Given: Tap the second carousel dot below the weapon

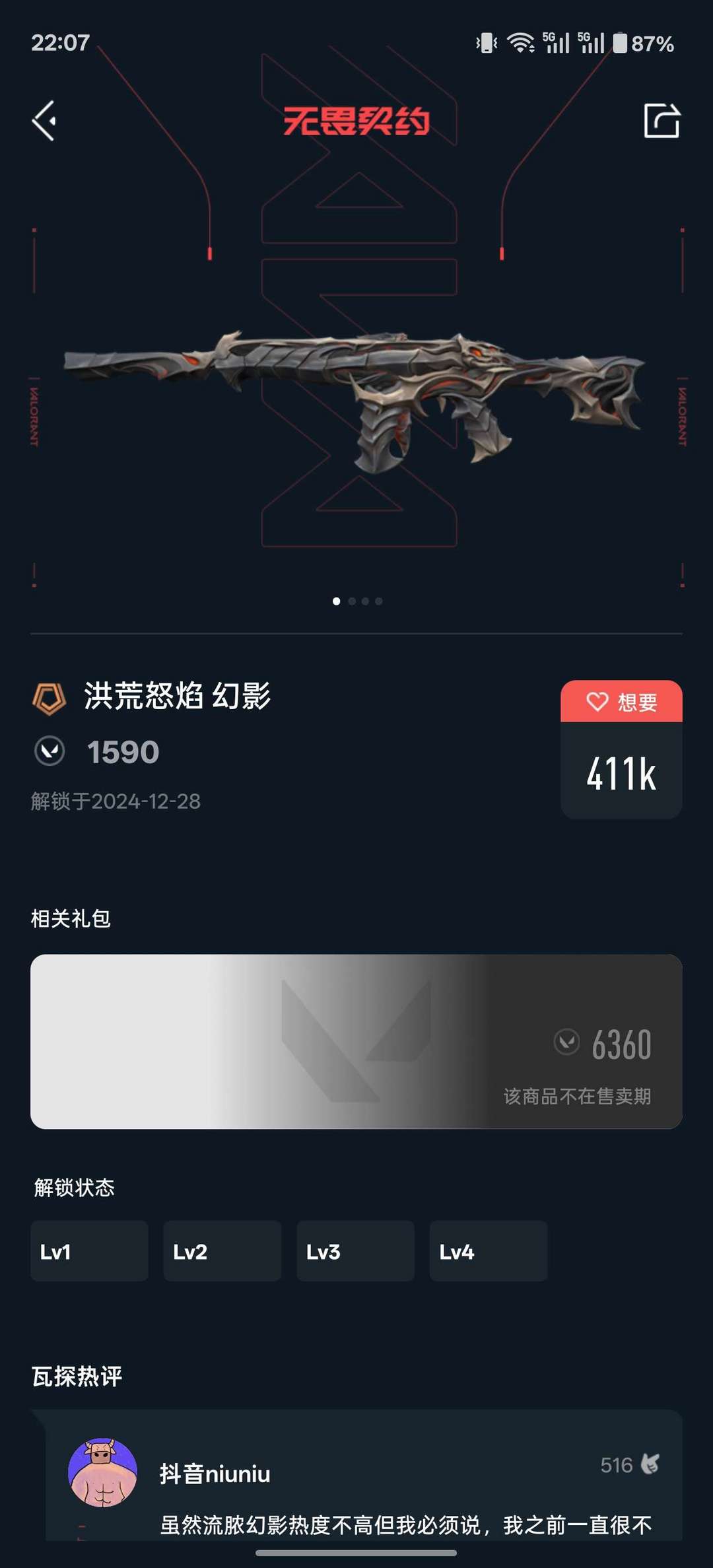Looking at the screenshot, I should [x=351, y=601].
